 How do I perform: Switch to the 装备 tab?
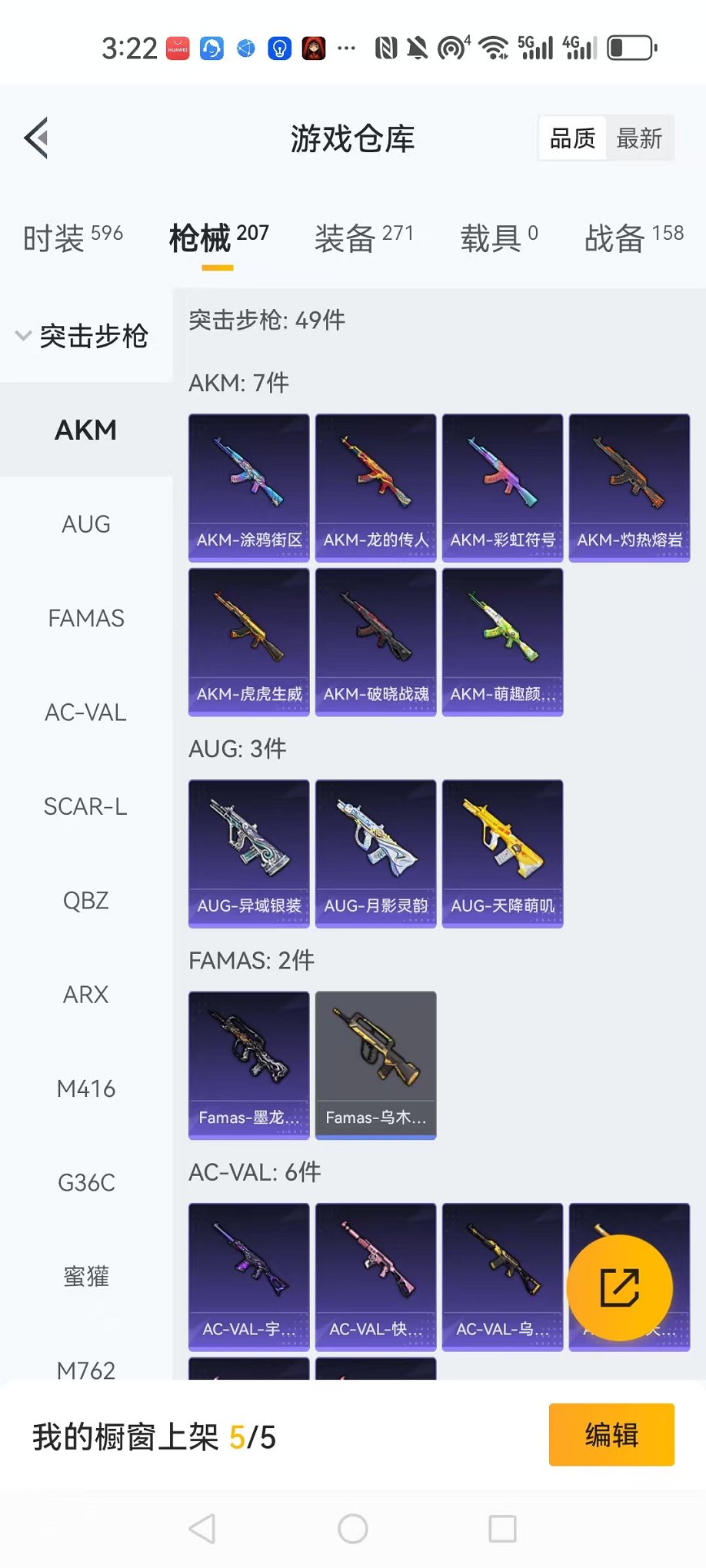click(x=364, y=237)
